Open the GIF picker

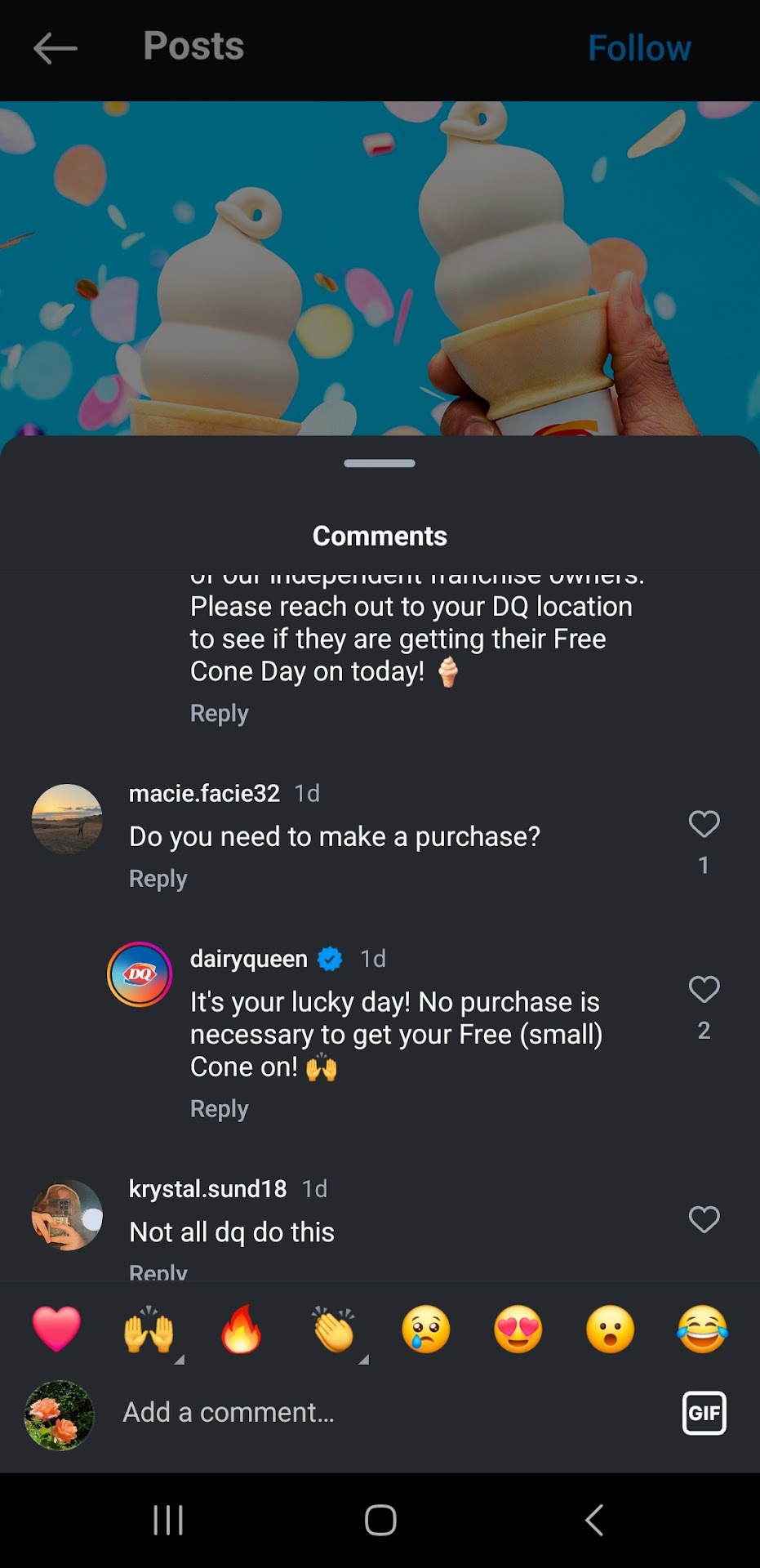click(x=704, y=1413)
